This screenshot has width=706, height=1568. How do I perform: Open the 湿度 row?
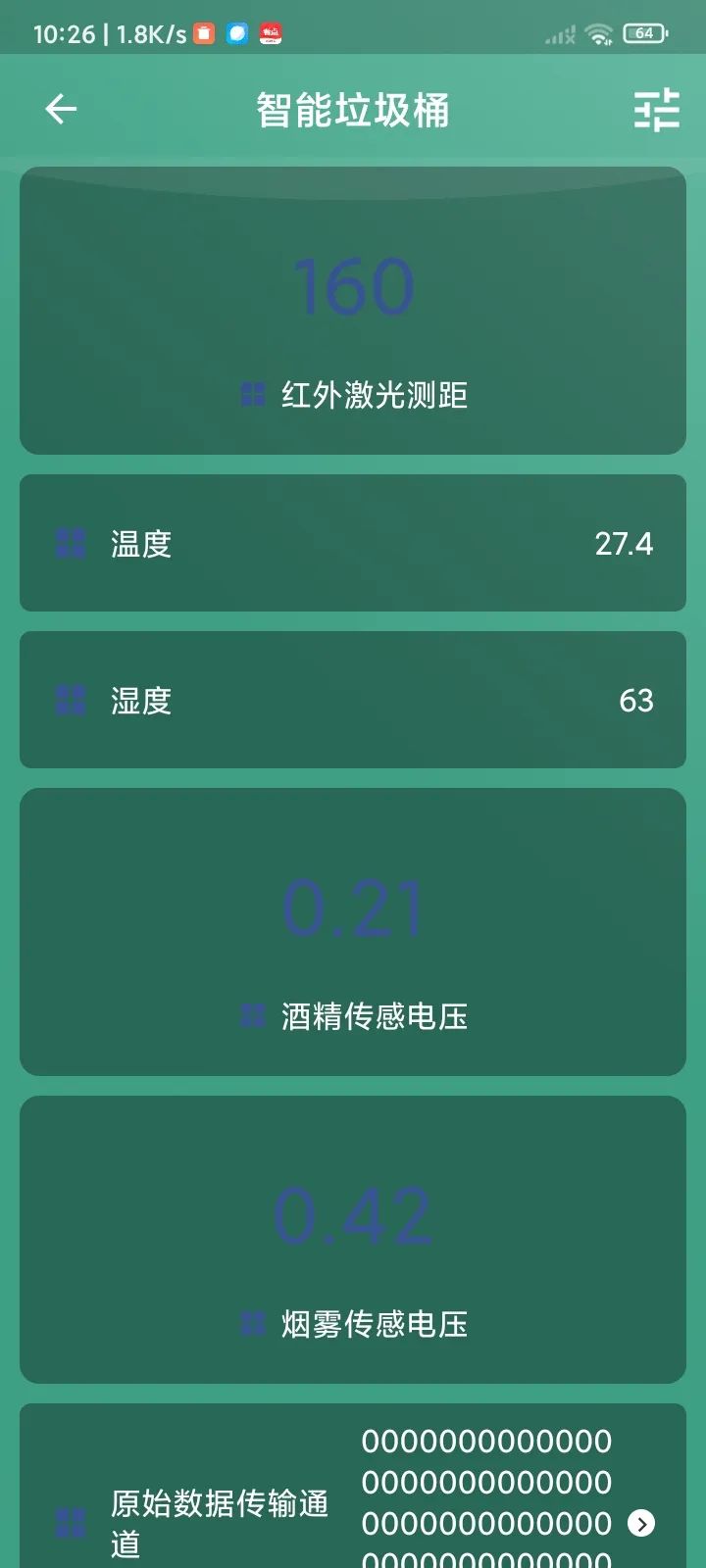[x=353, y=700]
